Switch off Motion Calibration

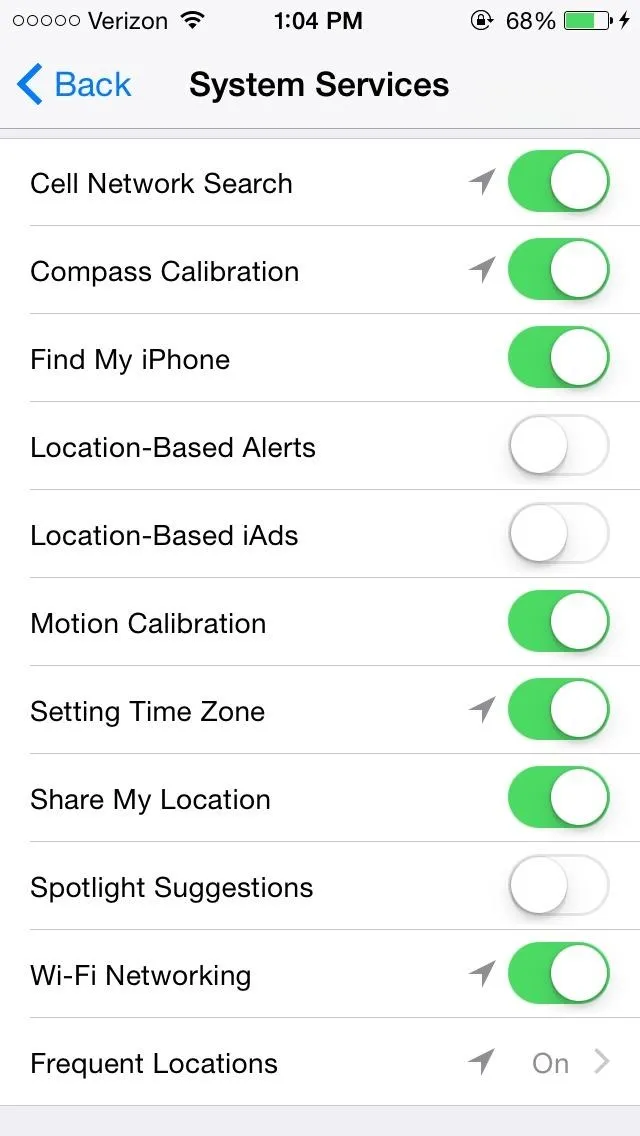point(558,622)
